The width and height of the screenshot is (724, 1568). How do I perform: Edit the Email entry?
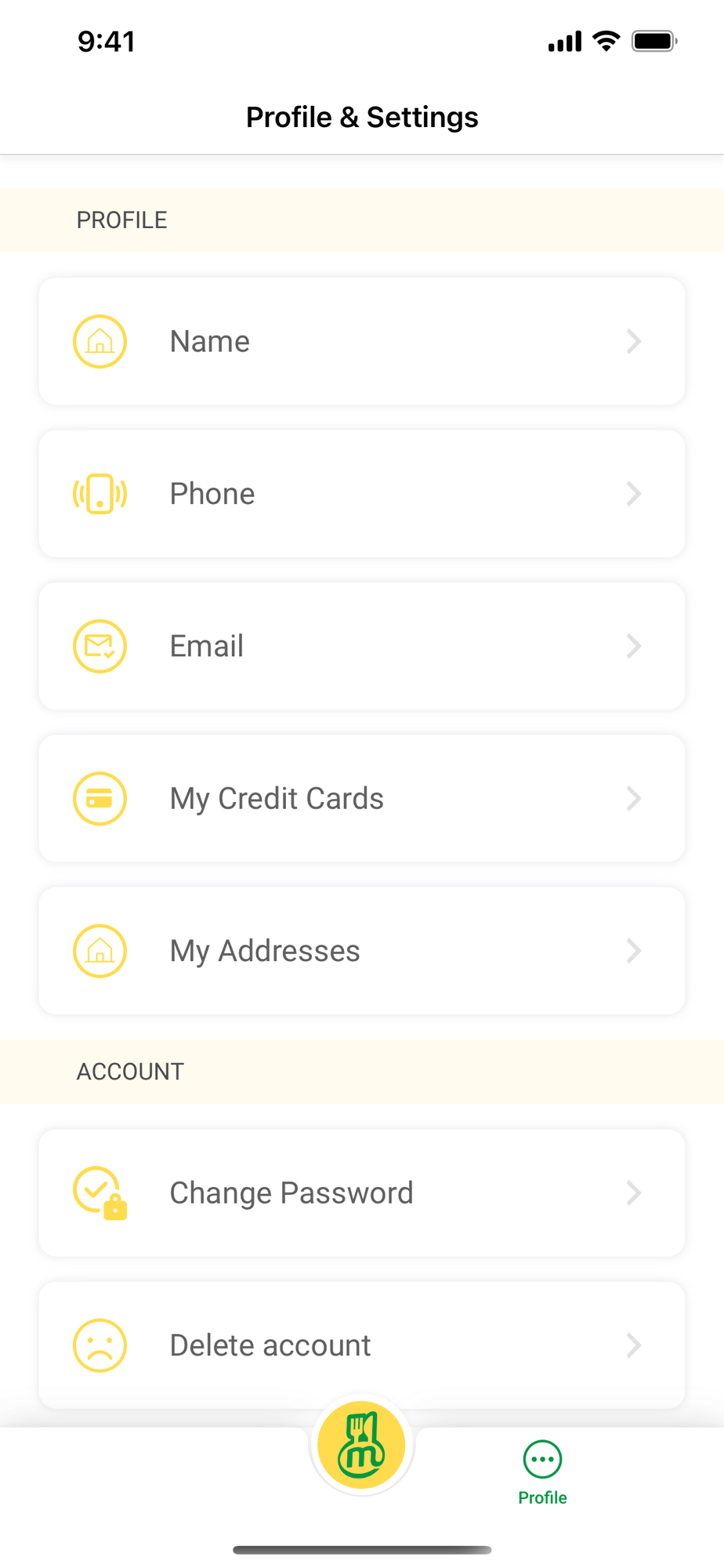pyautogui.click(x=362, y=646)
